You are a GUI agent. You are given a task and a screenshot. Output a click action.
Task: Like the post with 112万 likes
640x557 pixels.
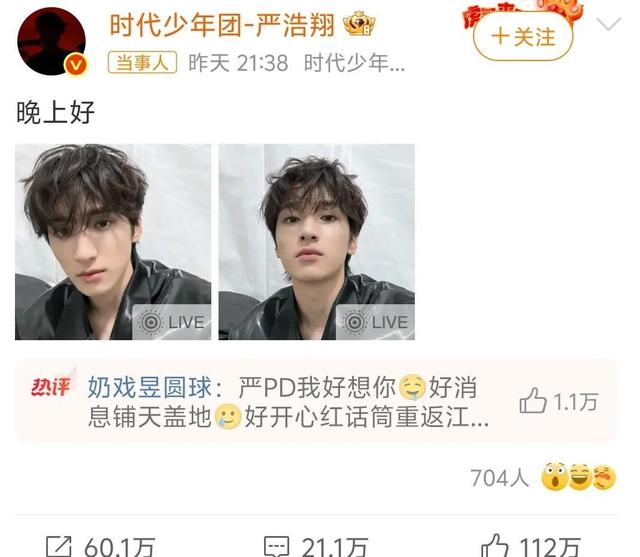[x=530, y=546]
